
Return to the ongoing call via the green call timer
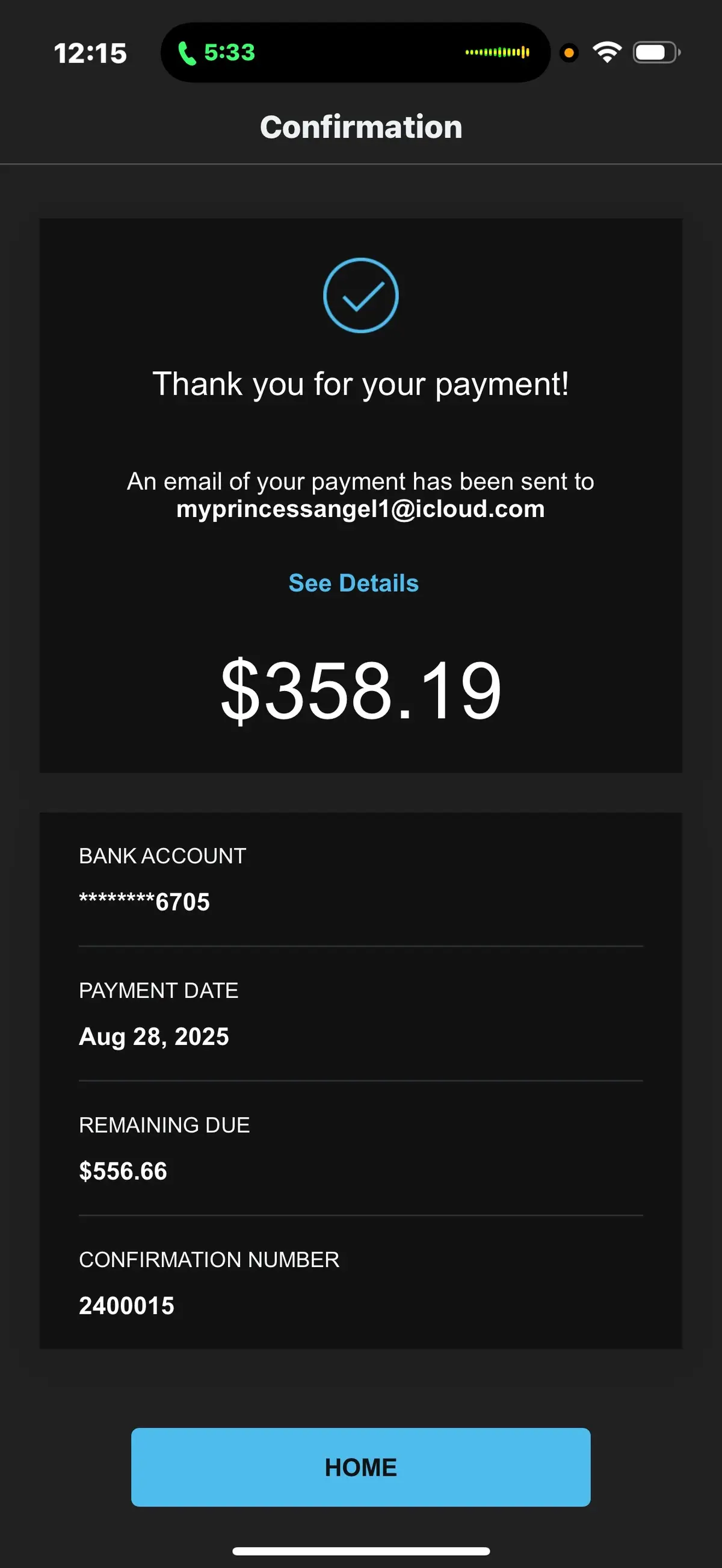(x=217, y=53)
